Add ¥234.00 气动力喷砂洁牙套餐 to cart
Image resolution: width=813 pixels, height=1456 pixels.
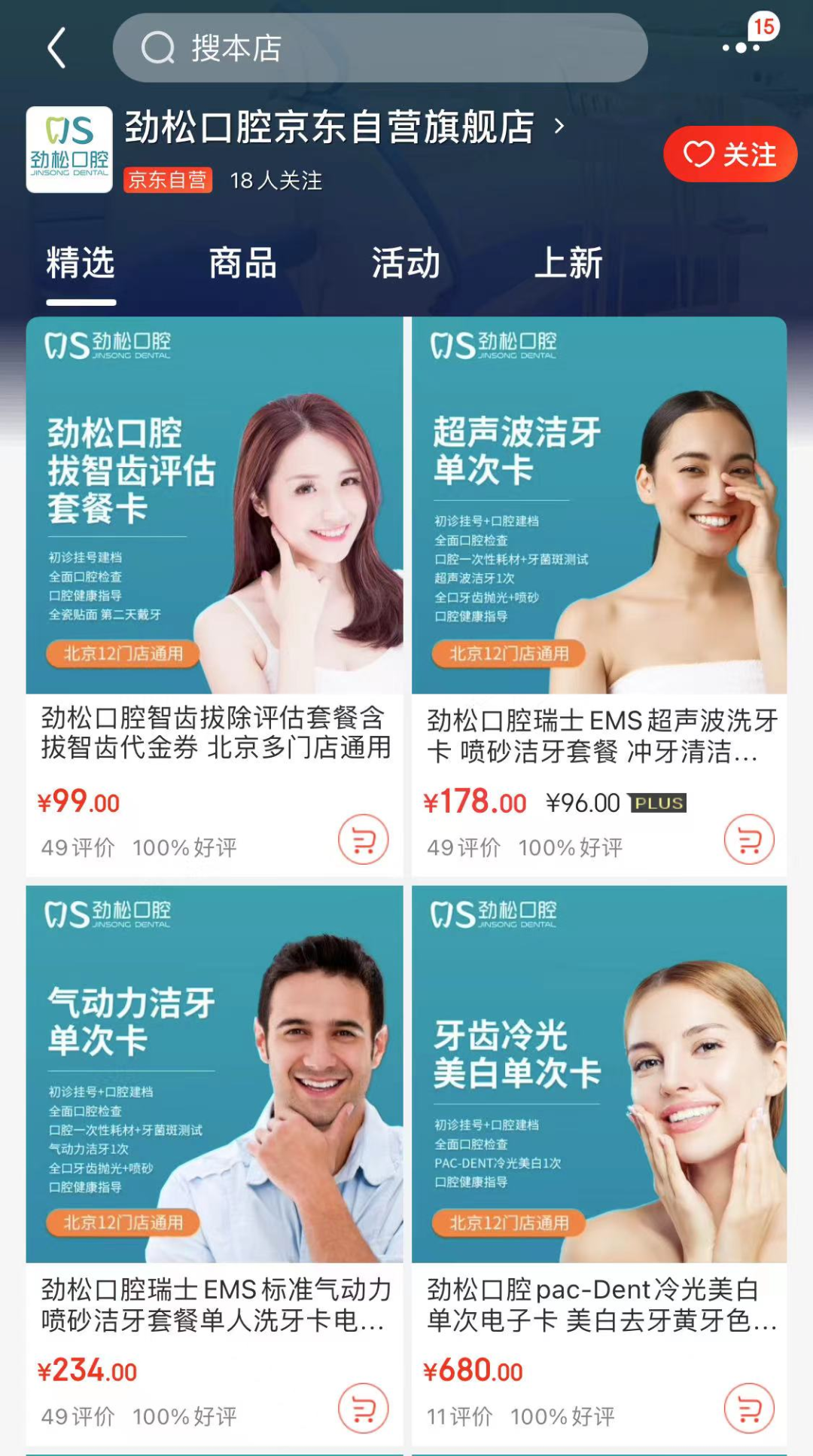click(x=364, y=1409)
